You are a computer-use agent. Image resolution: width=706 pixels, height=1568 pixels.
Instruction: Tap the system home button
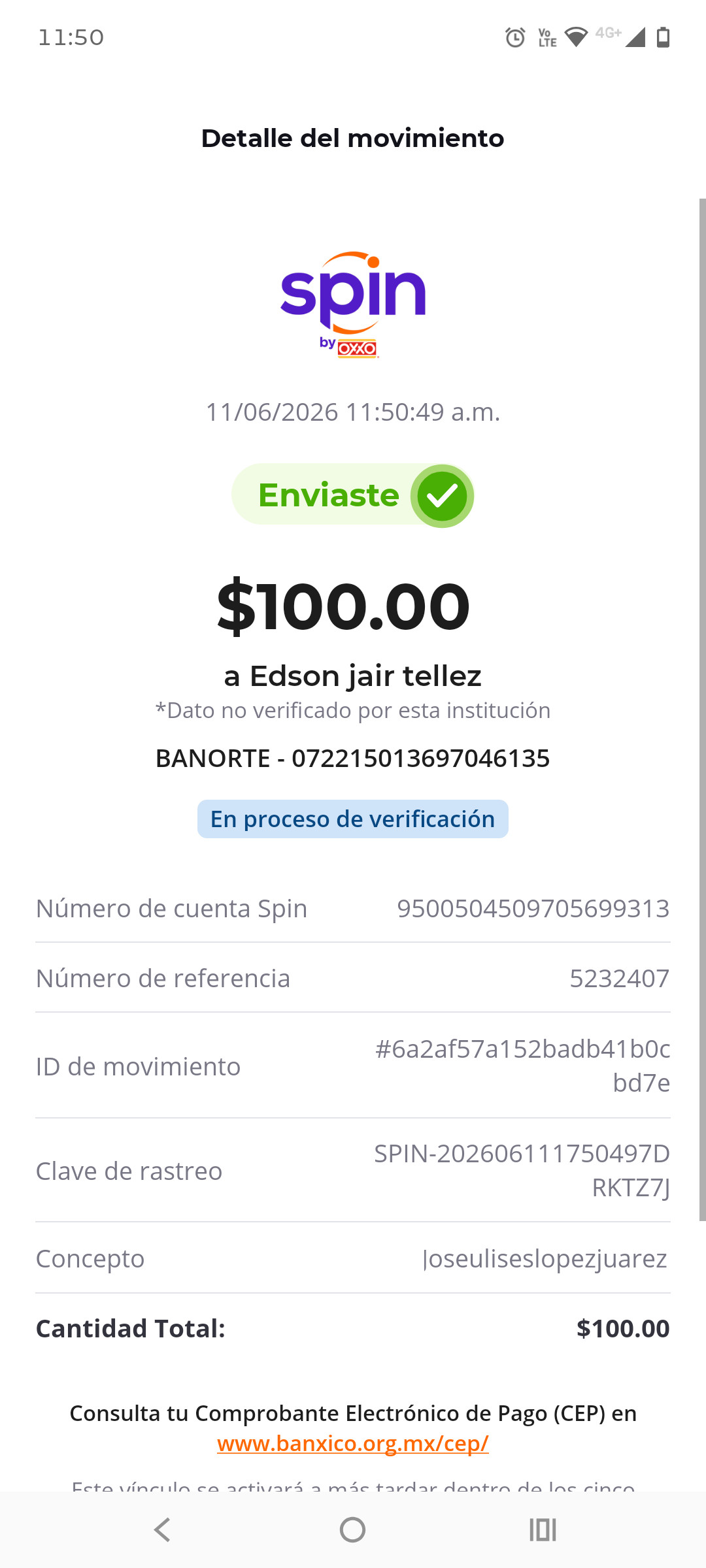coord(353,1530)
